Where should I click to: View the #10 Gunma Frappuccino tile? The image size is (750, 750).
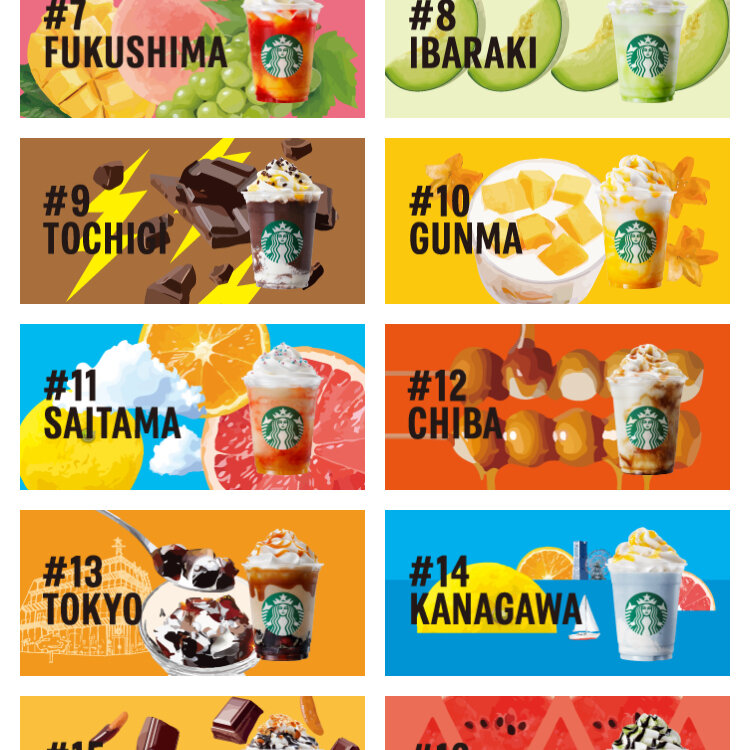pyautogui.click(x=557, y=221)
